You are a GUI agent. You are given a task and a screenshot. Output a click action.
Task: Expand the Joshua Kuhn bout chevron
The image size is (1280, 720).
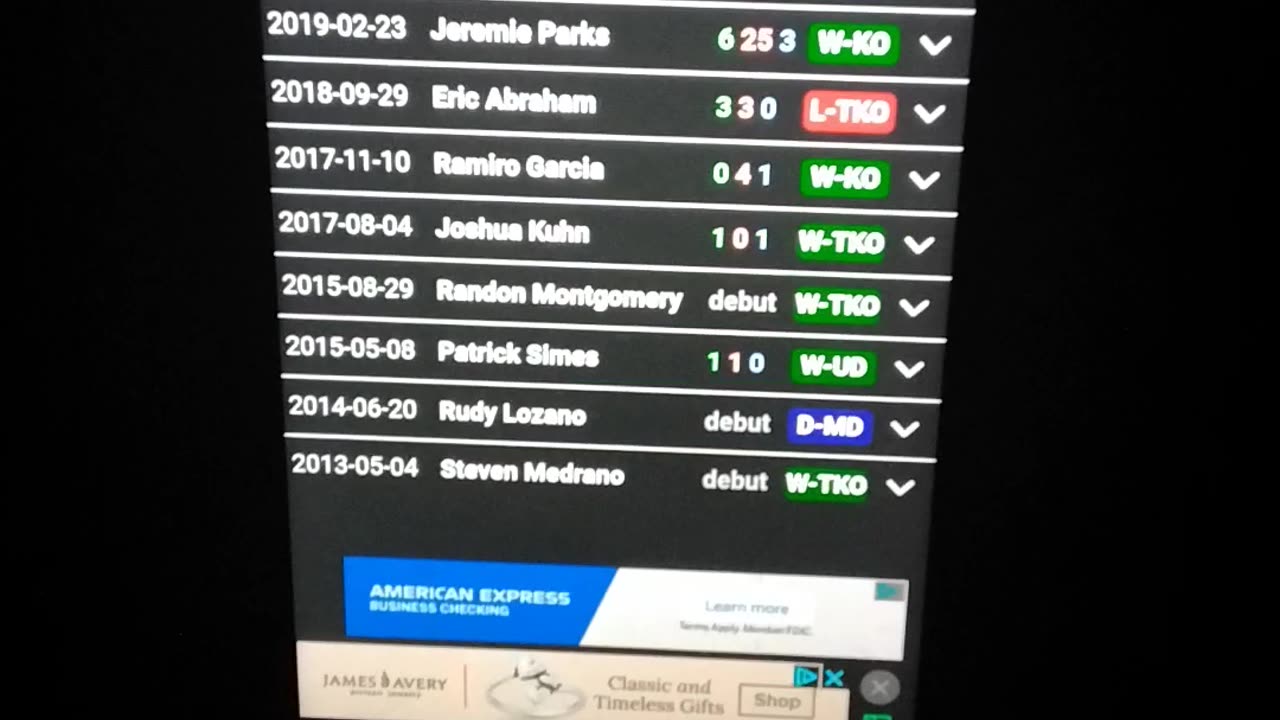coord(919,244)
